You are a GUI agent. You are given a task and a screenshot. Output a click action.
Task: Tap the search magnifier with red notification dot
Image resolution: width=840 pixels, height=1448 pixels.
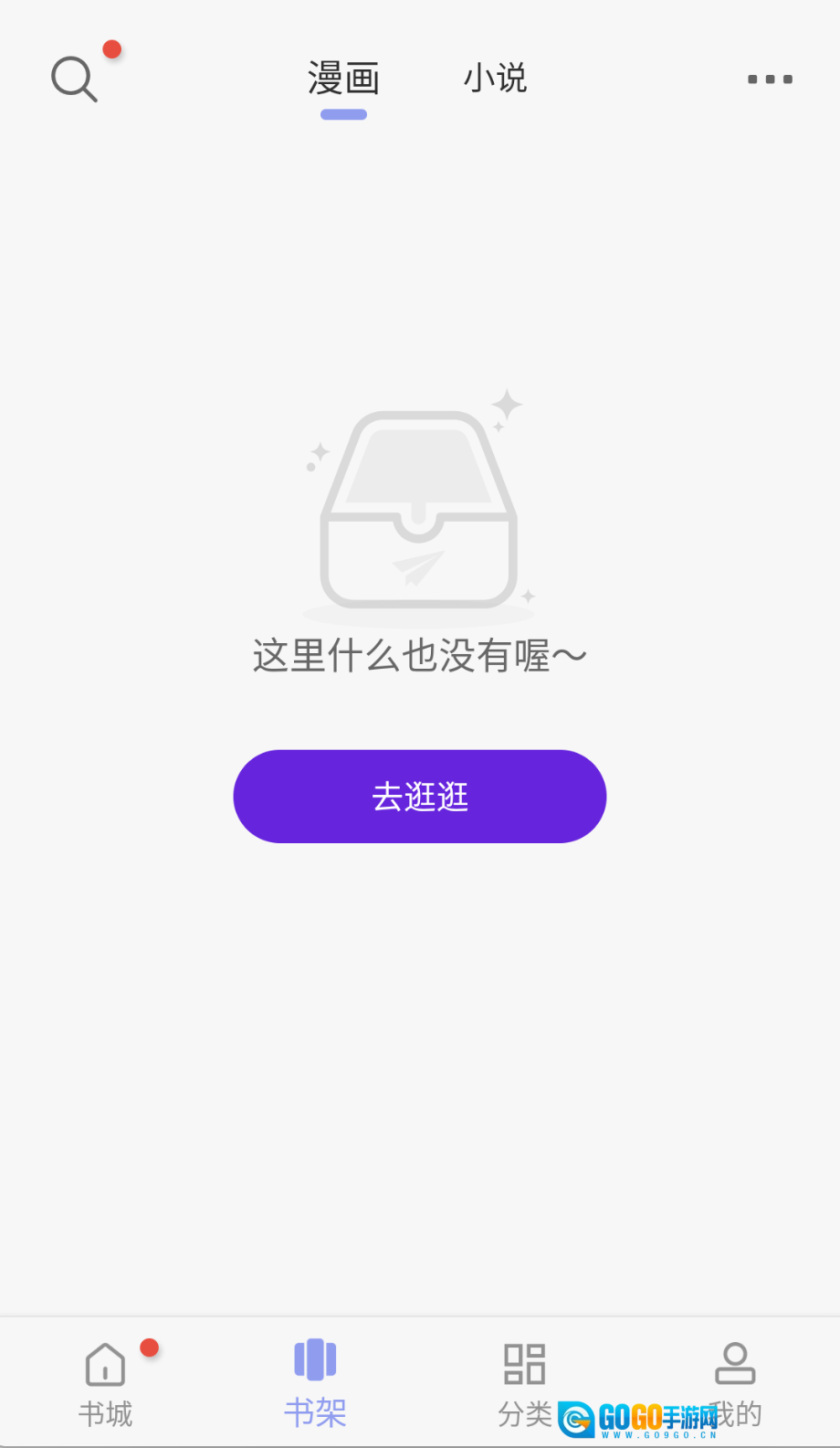pyautogui.click(x=73, y=78)
